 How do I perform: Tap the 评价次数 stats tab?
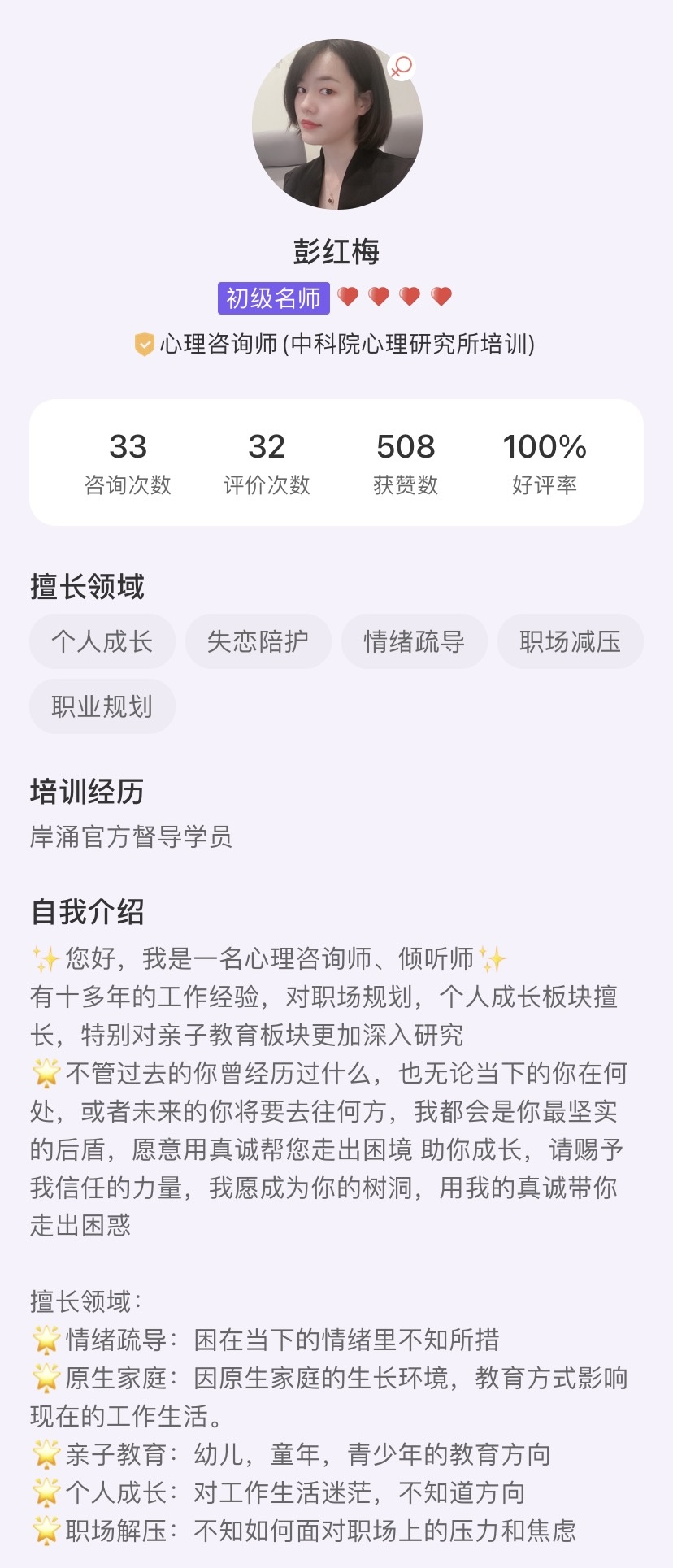[267, 462]
